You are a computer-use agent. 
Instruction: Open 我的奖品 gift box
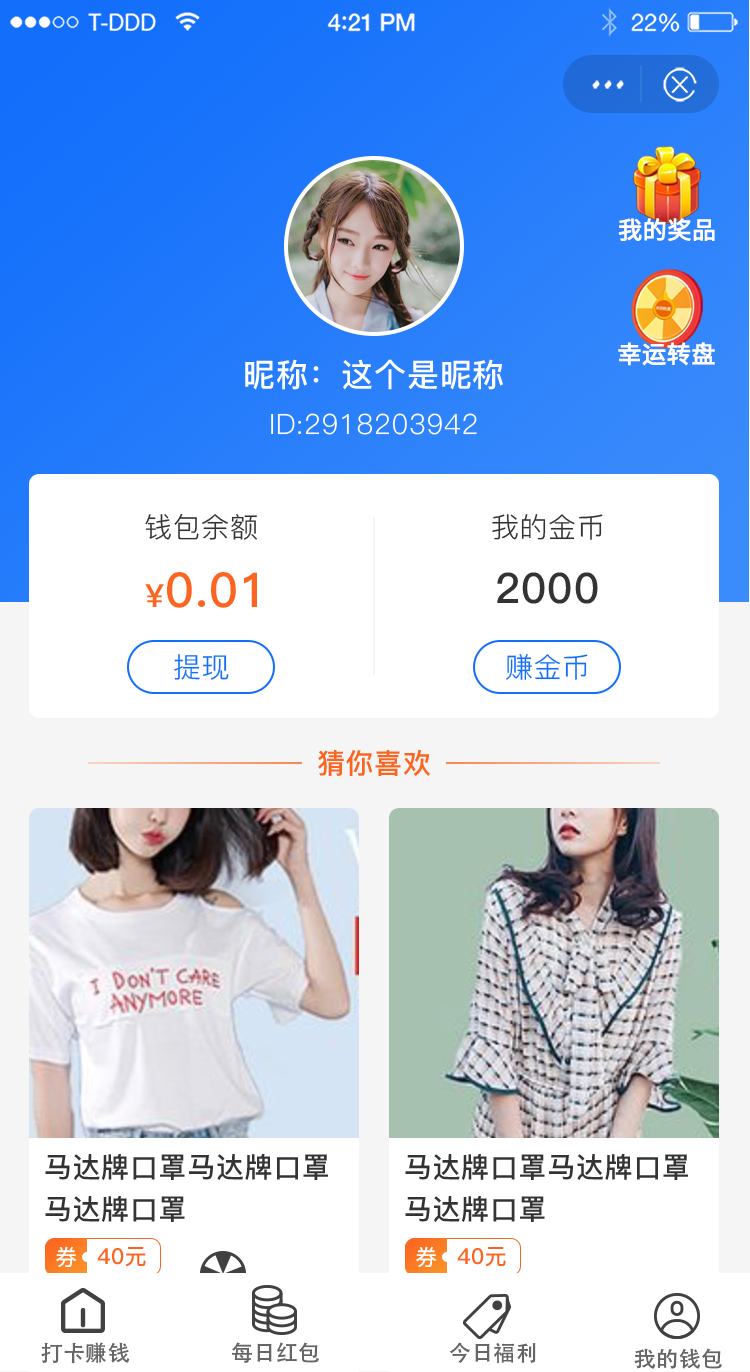click(x=667, y=195)
